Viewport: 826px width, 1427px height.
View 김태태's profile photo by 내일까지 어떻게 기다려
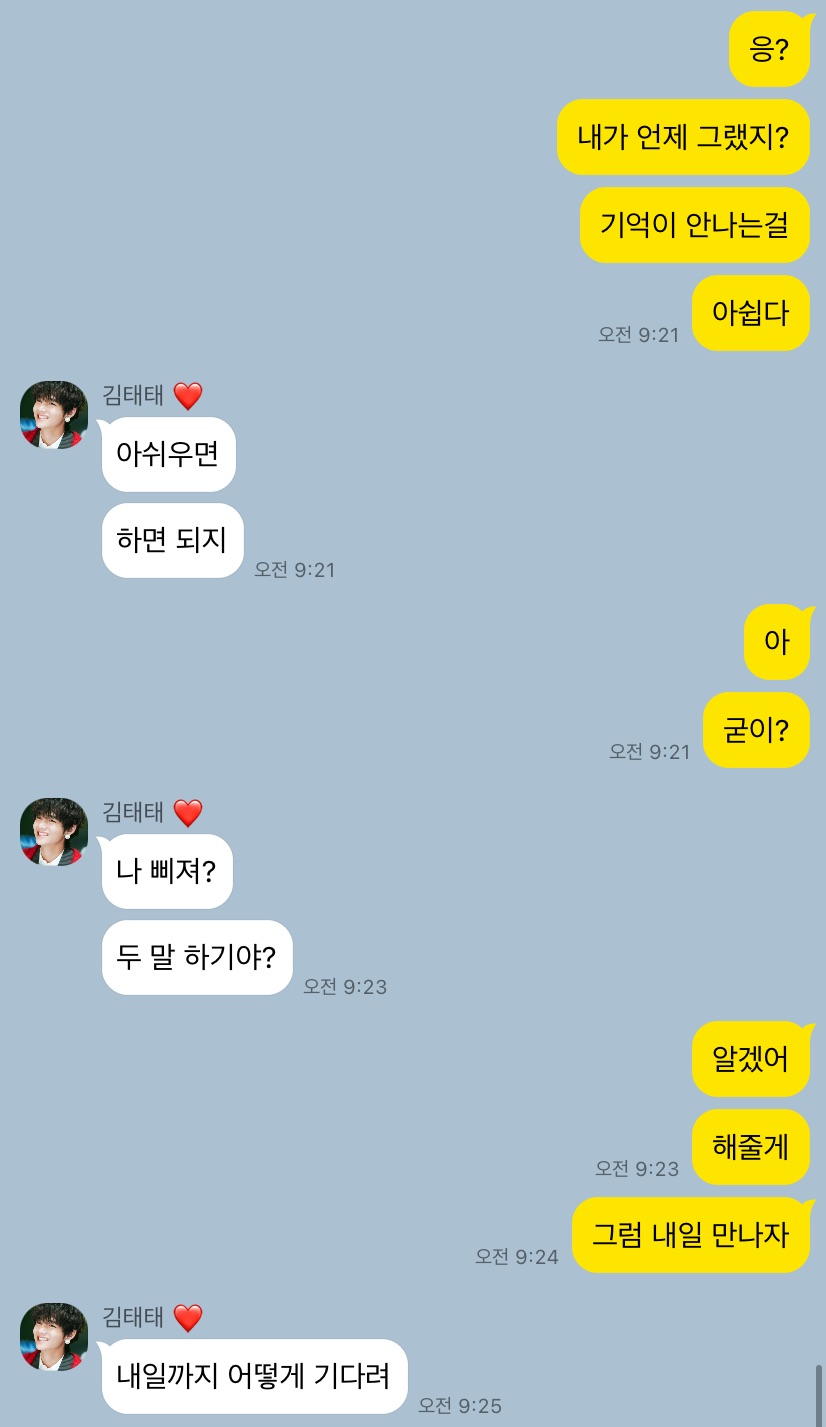[x=54, y=1337]
